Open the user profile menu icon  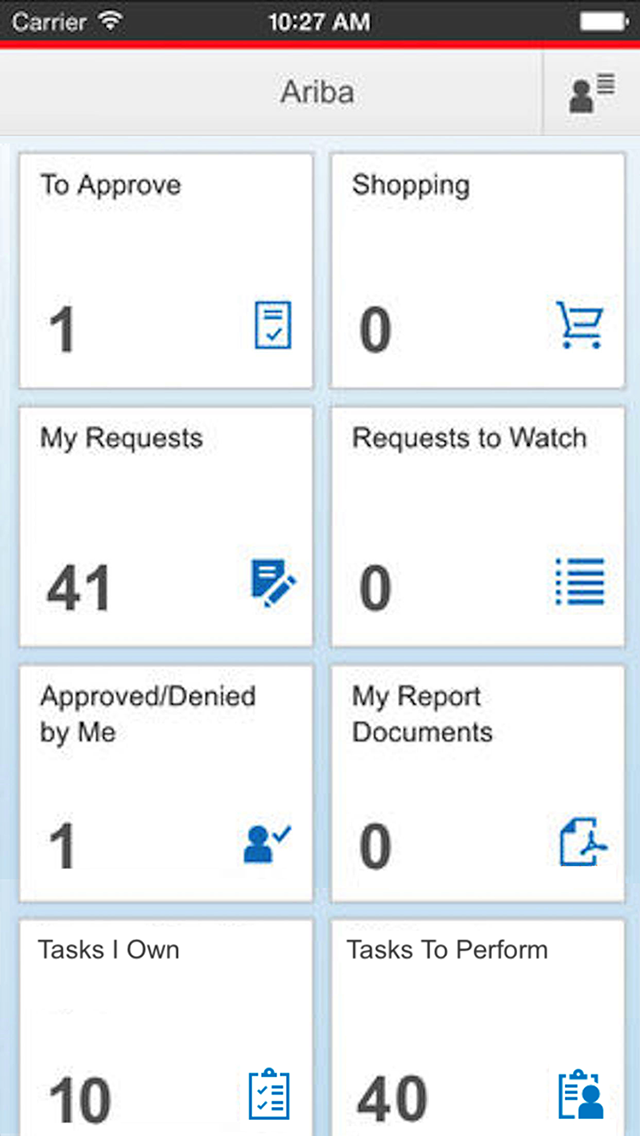pyautogui.click(x=592, y=93)
